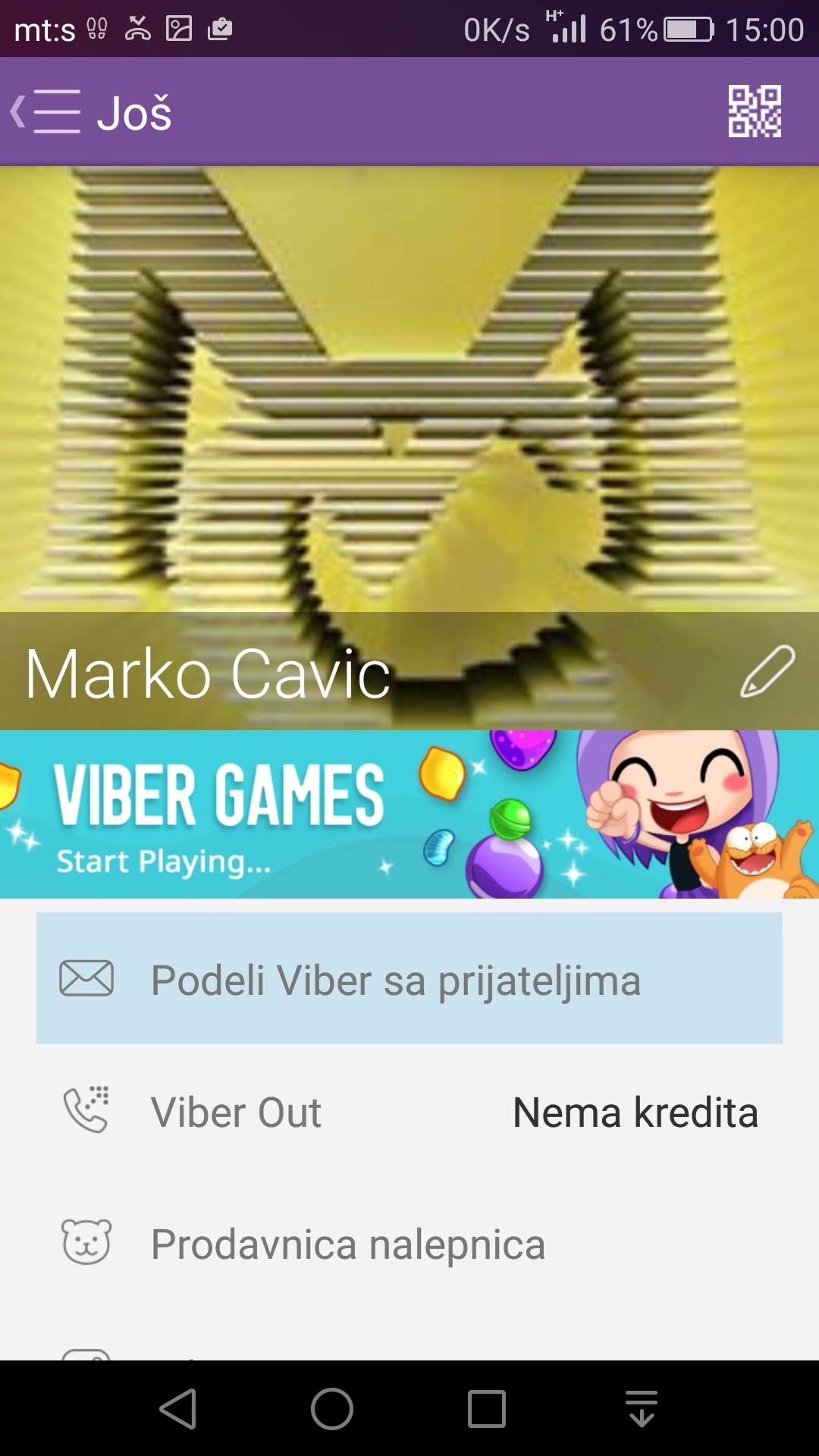Tap Nema kredita to buy Viber Out credit
Screen dimensions: 819x1456
coord(634,1112)
